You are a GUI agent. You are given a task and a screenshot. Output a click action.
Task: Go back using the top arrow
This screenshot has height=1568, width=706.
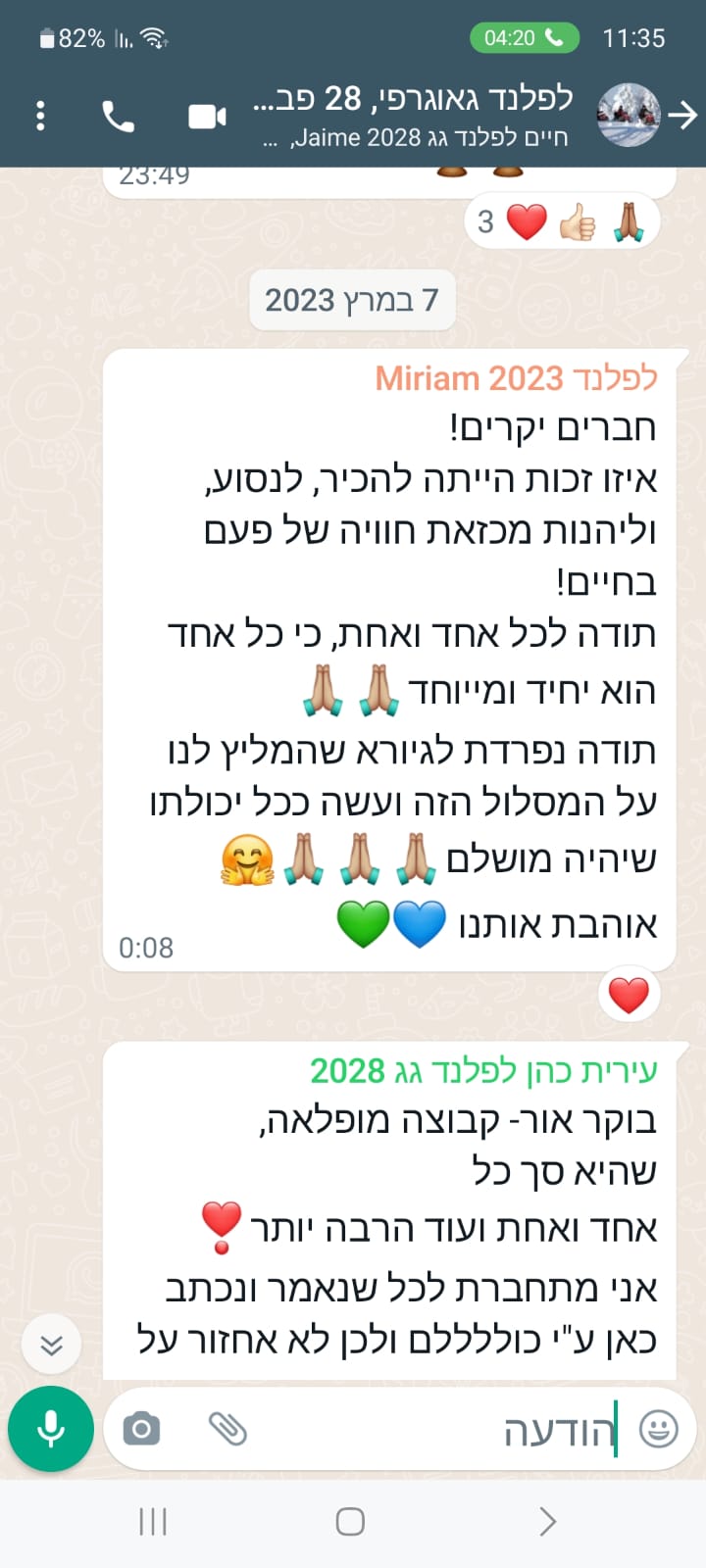tap(683, 116)
